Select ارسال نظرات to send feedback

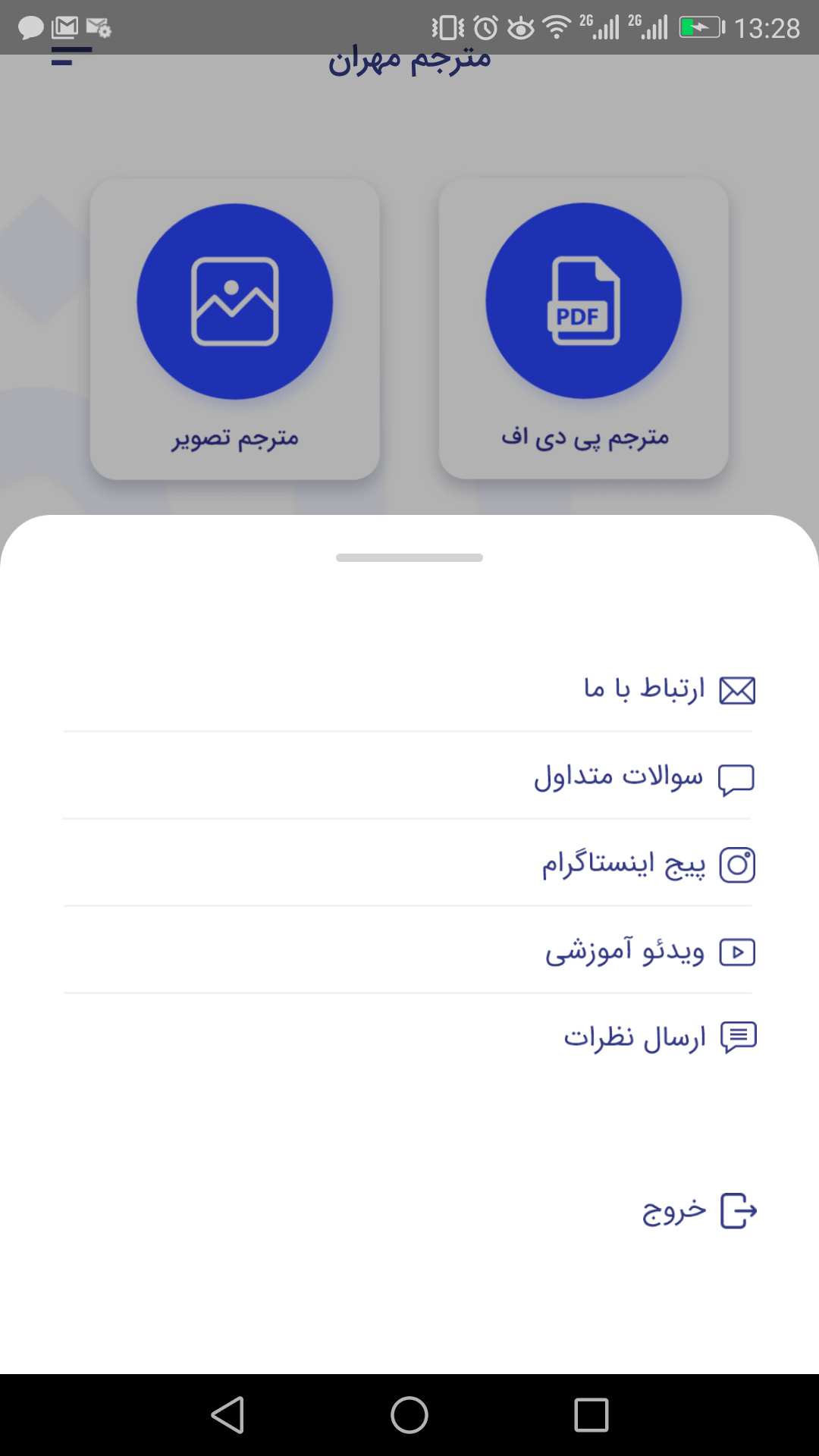[408, 1037]
